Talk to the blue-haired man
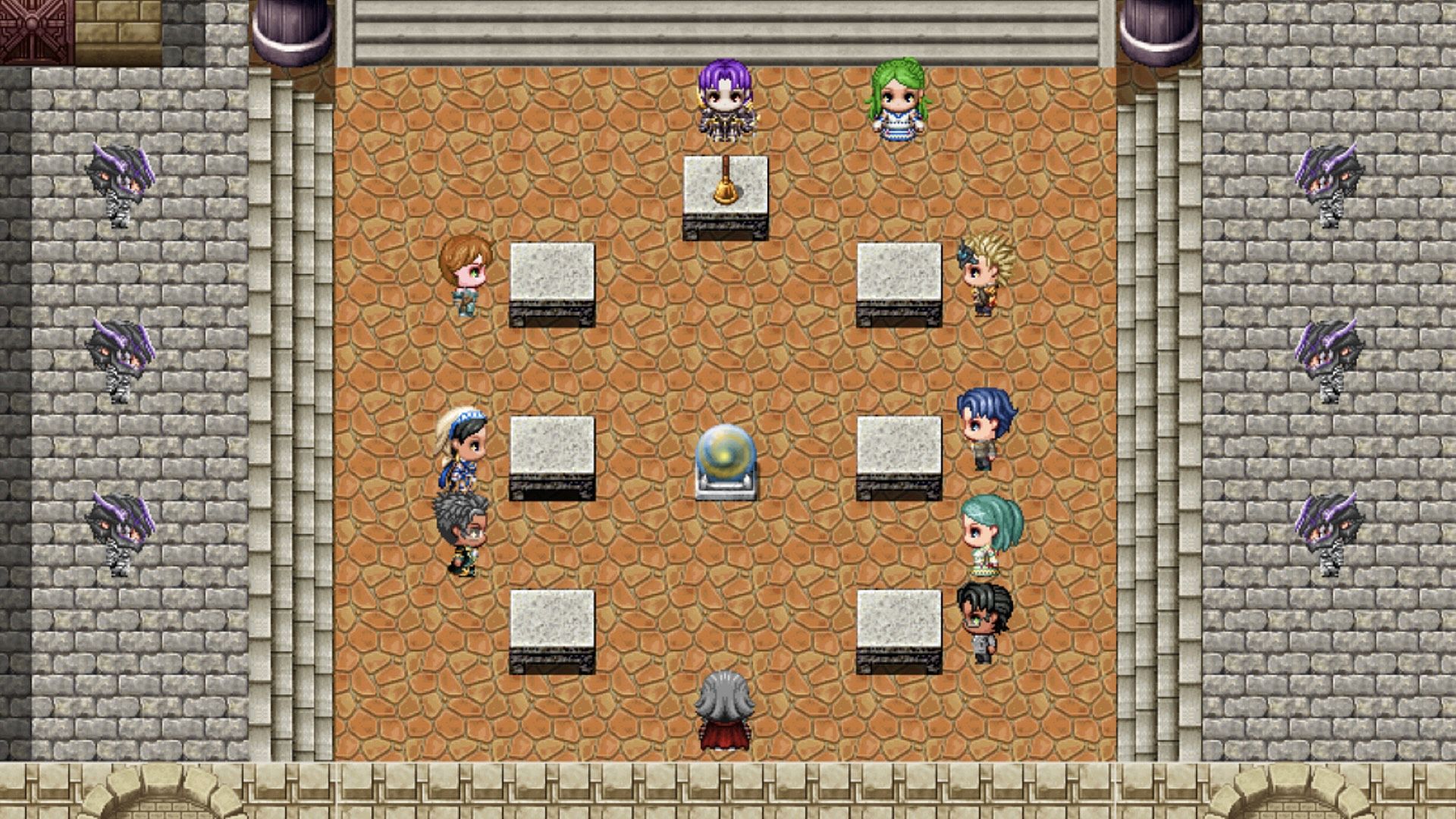 985,429
